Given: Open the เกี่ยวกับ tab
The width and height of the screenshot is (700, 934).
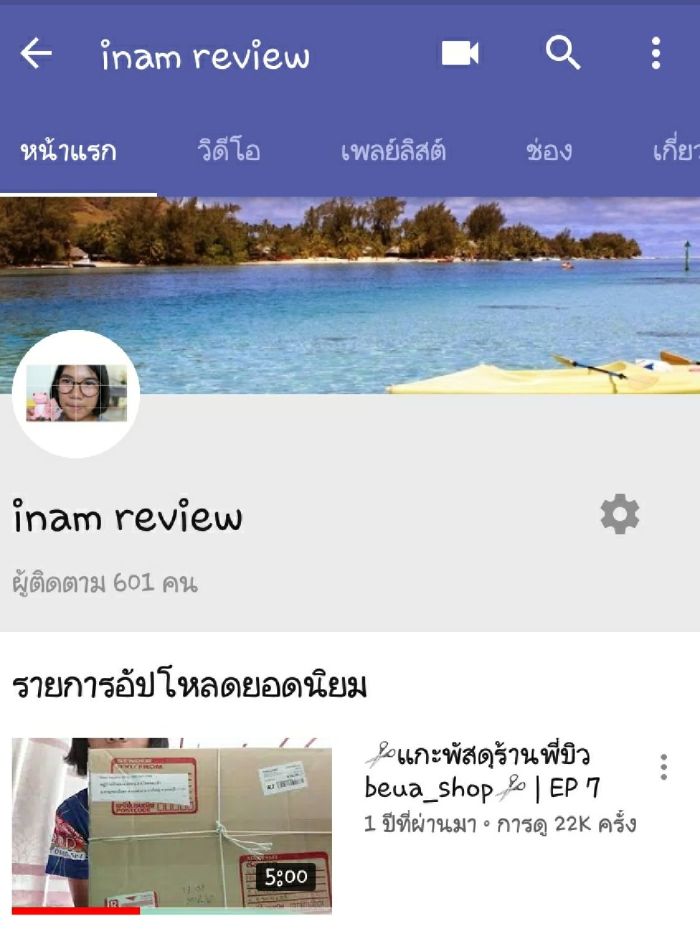Looking at the screenshot, I should (675, 151).
